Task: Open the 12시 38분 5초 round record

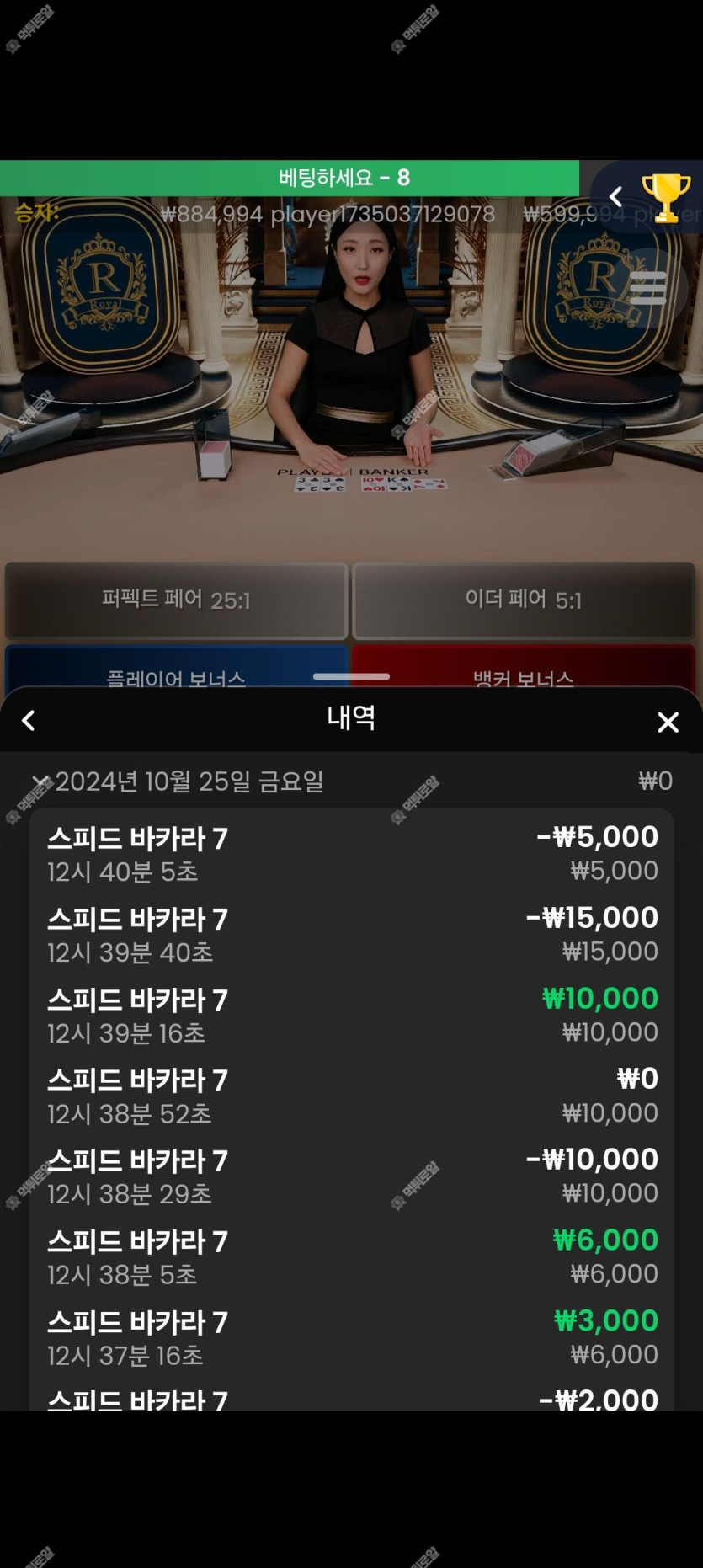Action: click(x=351, y=1257)
